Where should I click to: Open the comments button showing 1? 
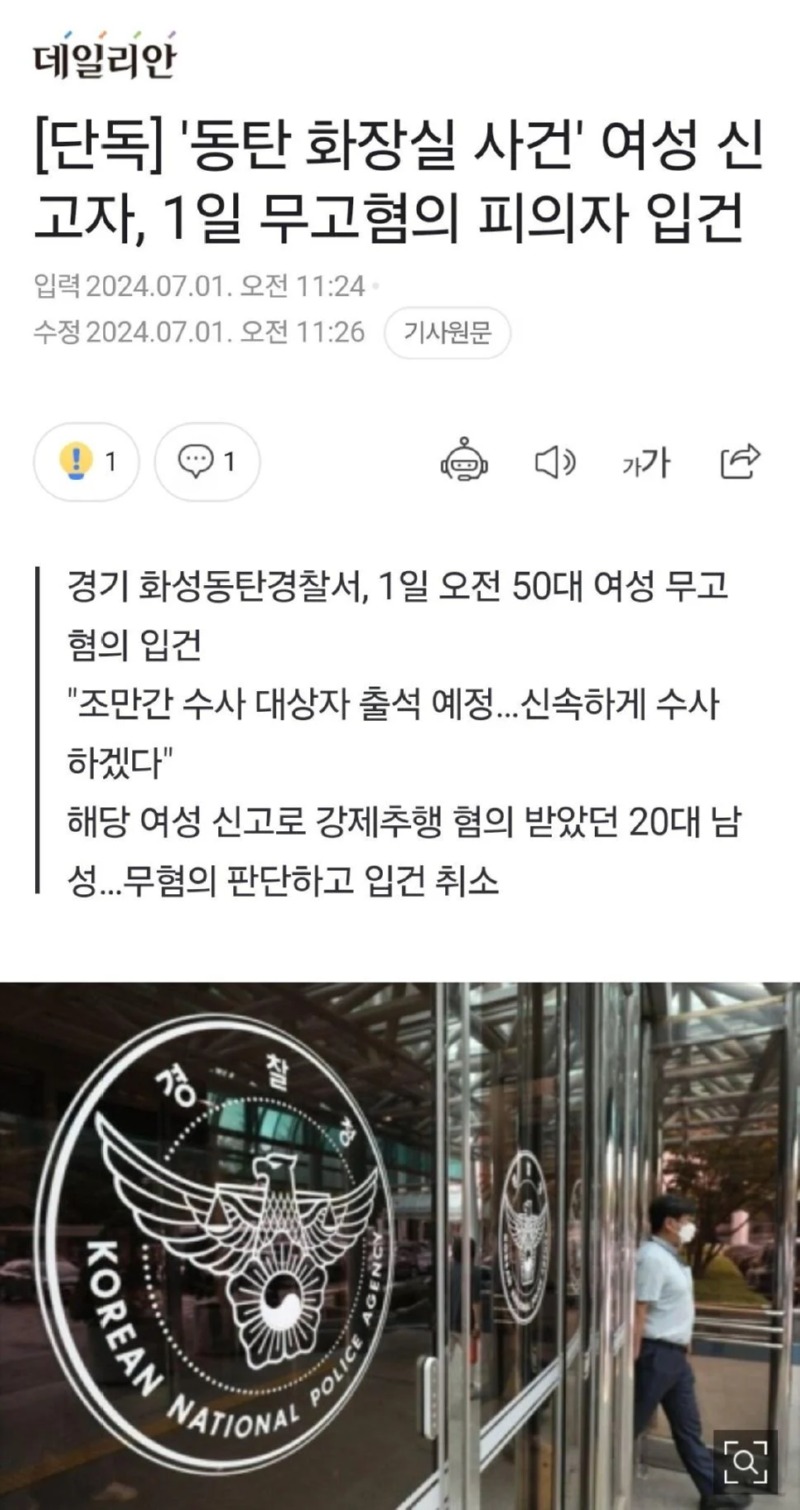[x=207, y=462]
